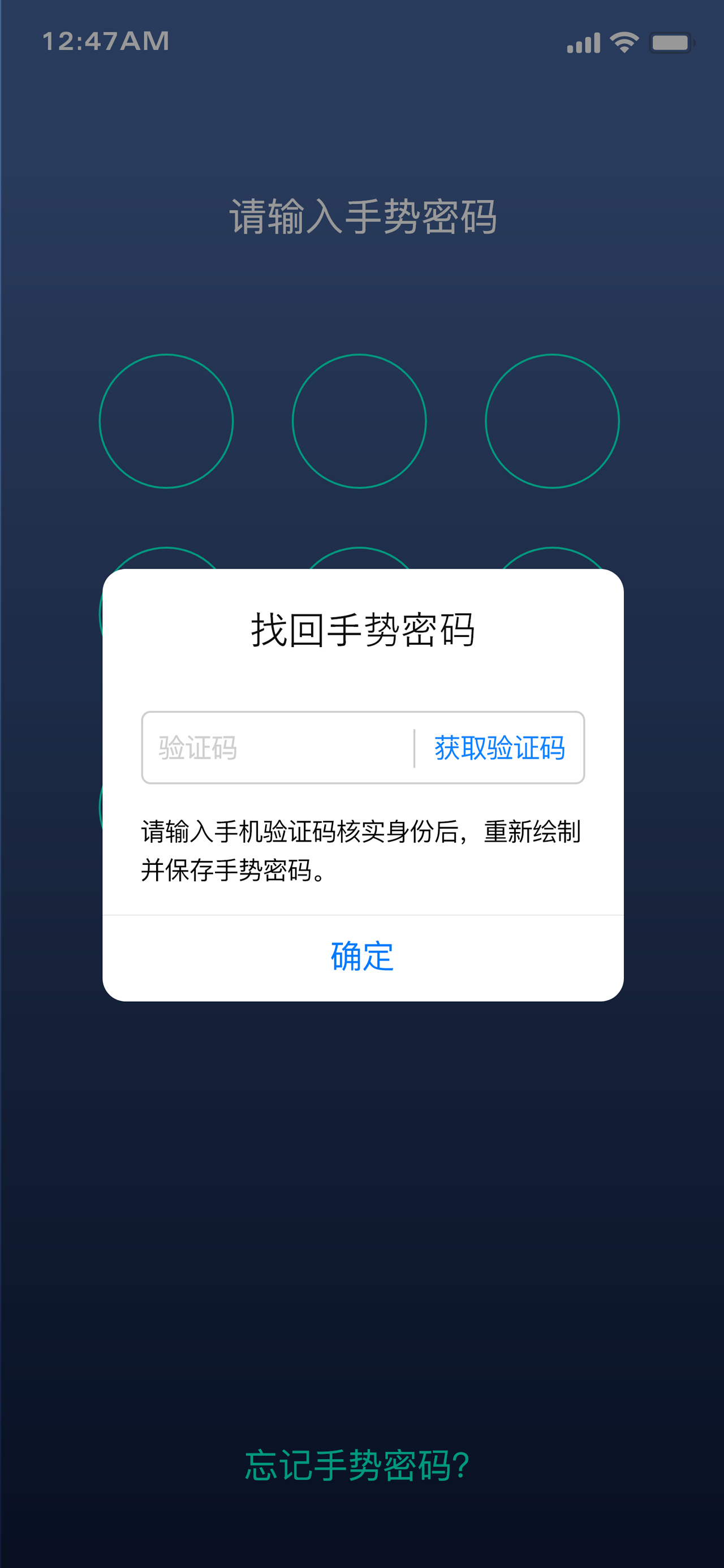This screenshot has height=1568, width=724.
Task: Tap the 验证码 verification code field
Action: point(277,747)
